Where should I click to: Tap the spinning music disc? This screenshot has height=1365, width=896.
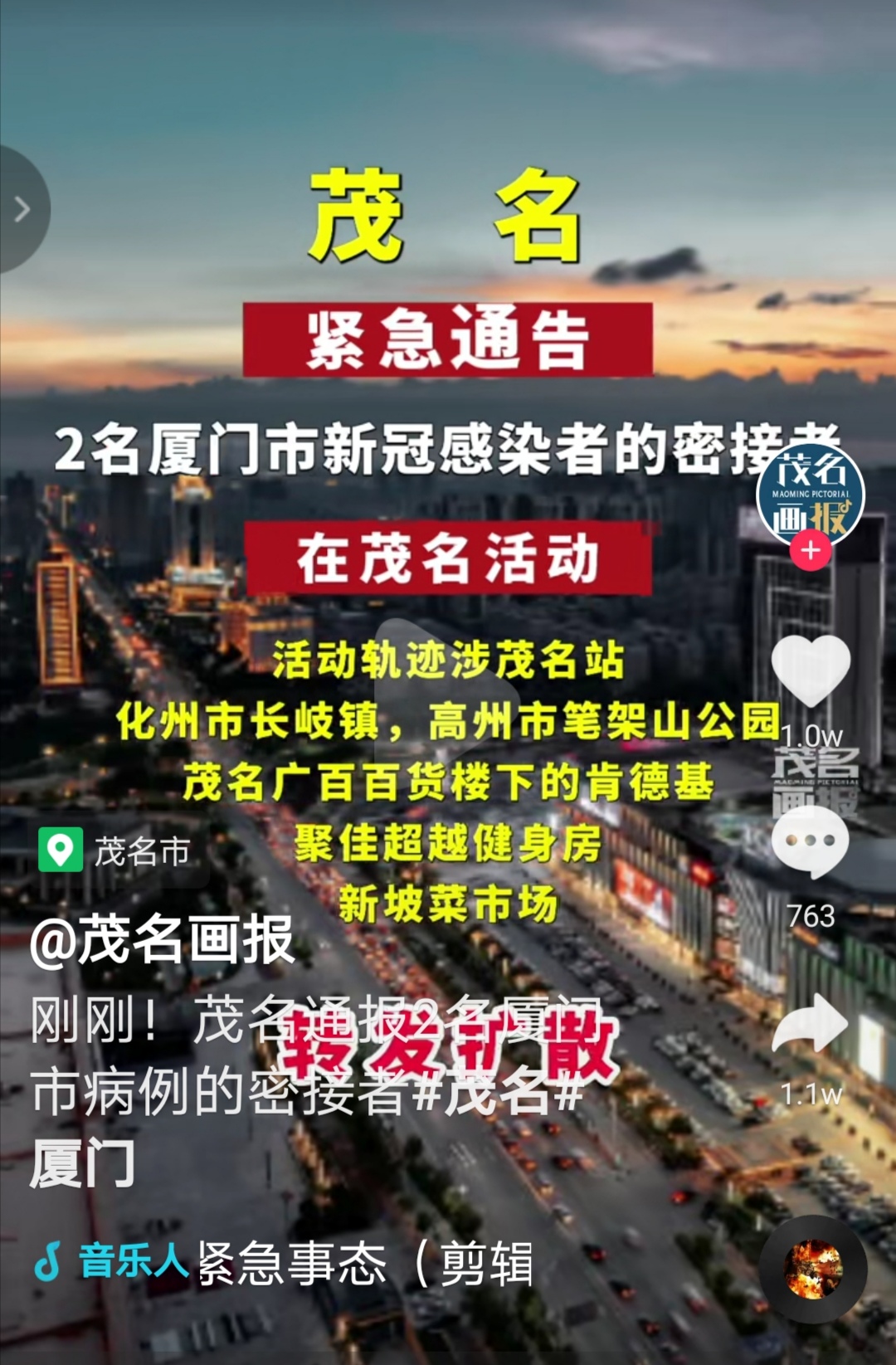pyautogui.click(x=813, y=1270)
